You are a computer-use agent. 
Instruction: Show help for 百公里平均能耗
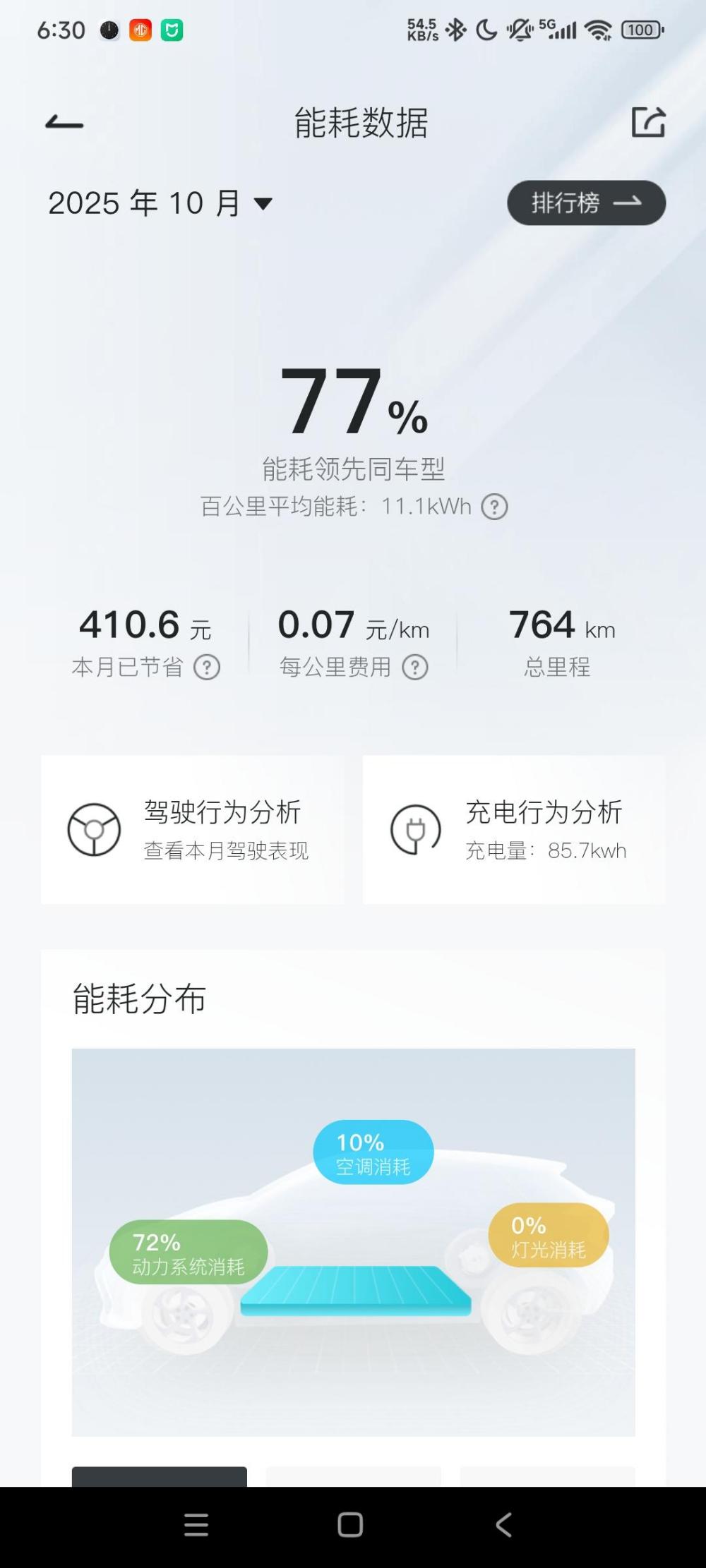tap(494, 507)
